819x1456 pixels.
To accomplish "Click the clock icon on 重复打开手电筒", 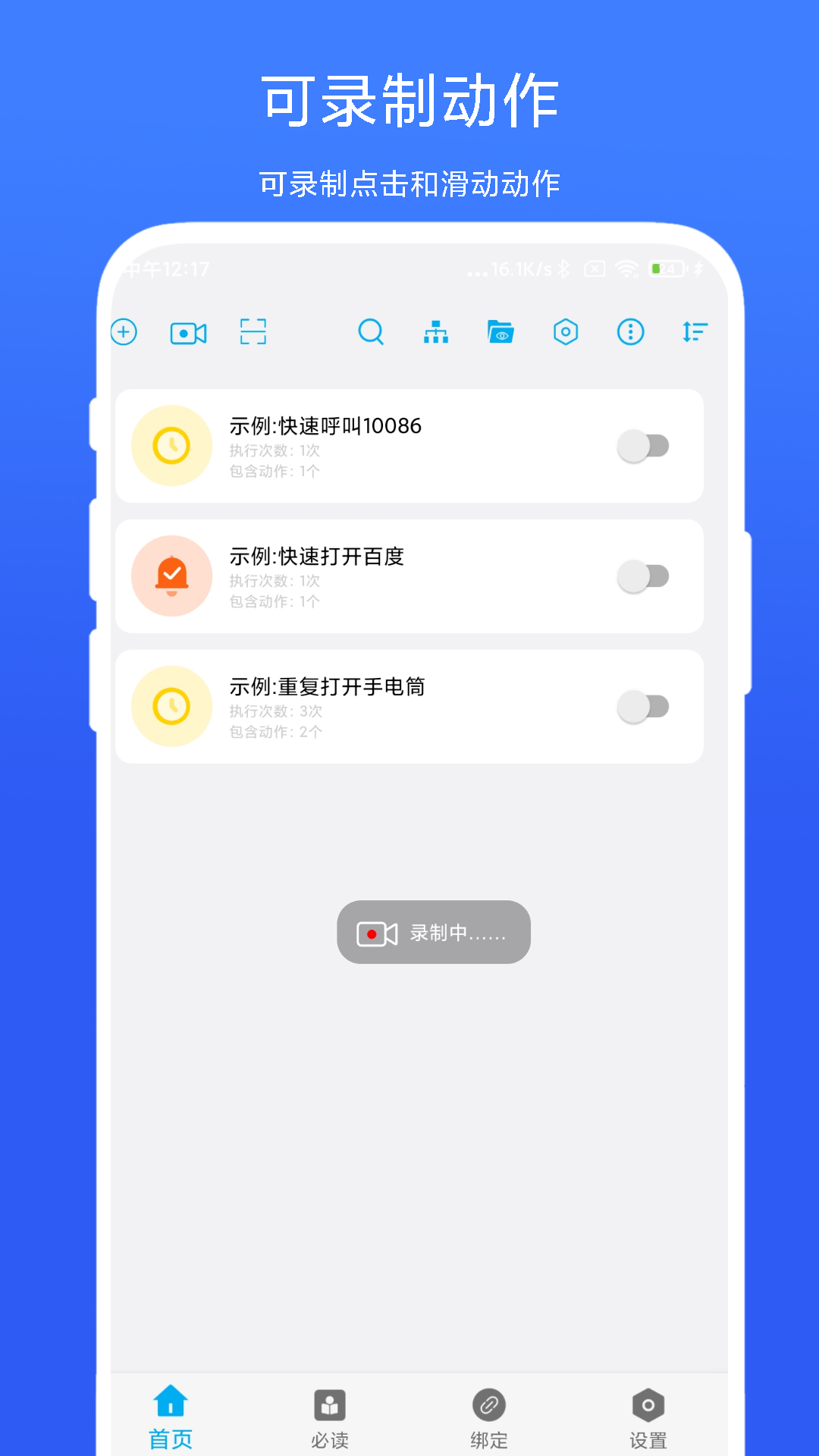I will click(171, 706).
